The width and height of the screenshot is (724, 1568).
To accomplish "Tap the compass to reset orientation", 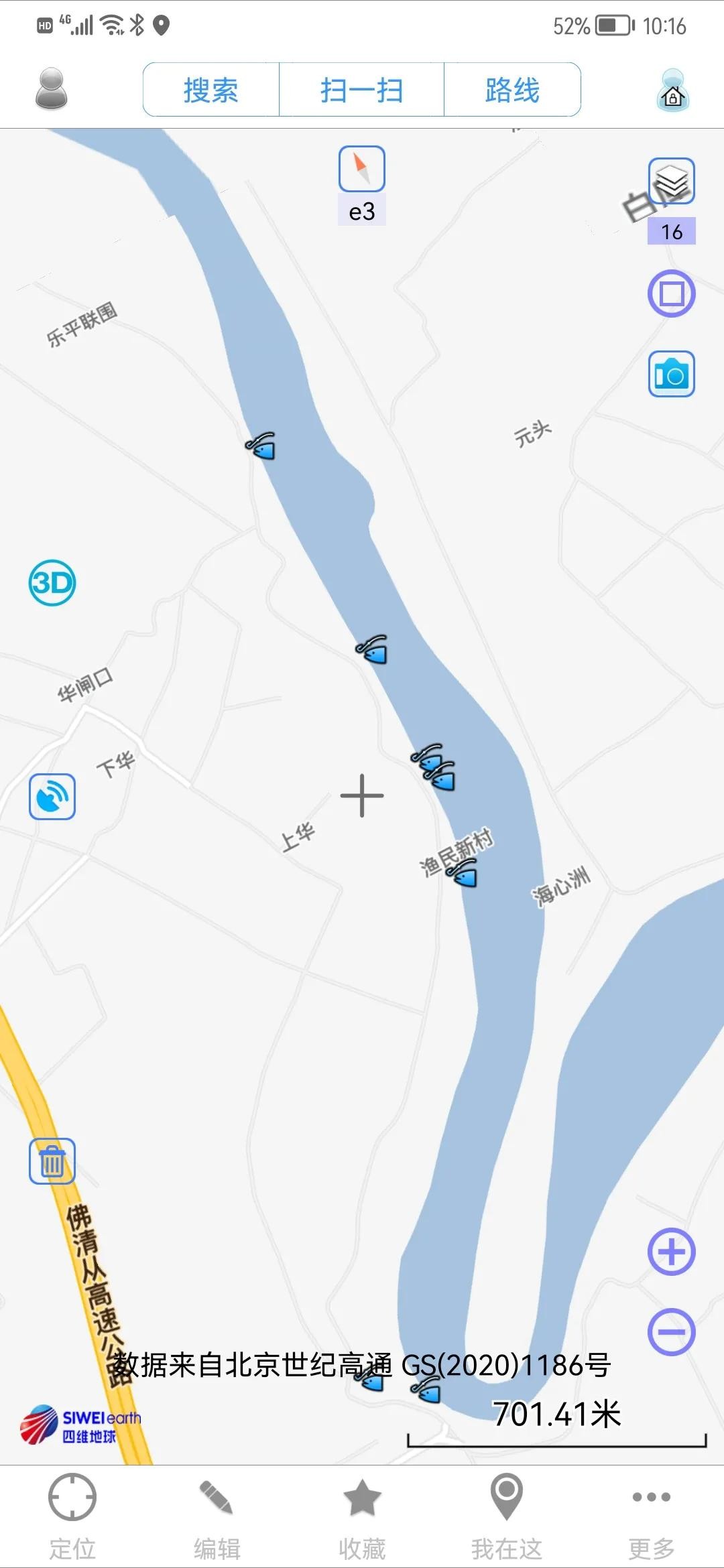I will [361, 169].
